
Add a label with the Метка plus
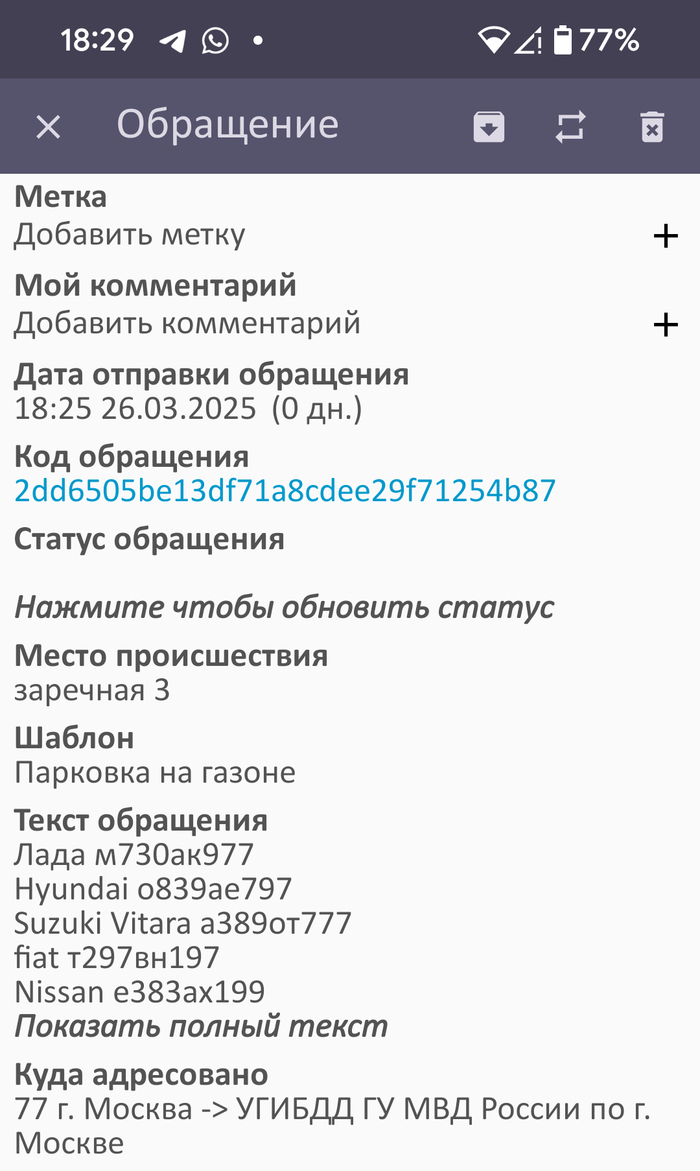pyautogui.click(x=665, y=236)
